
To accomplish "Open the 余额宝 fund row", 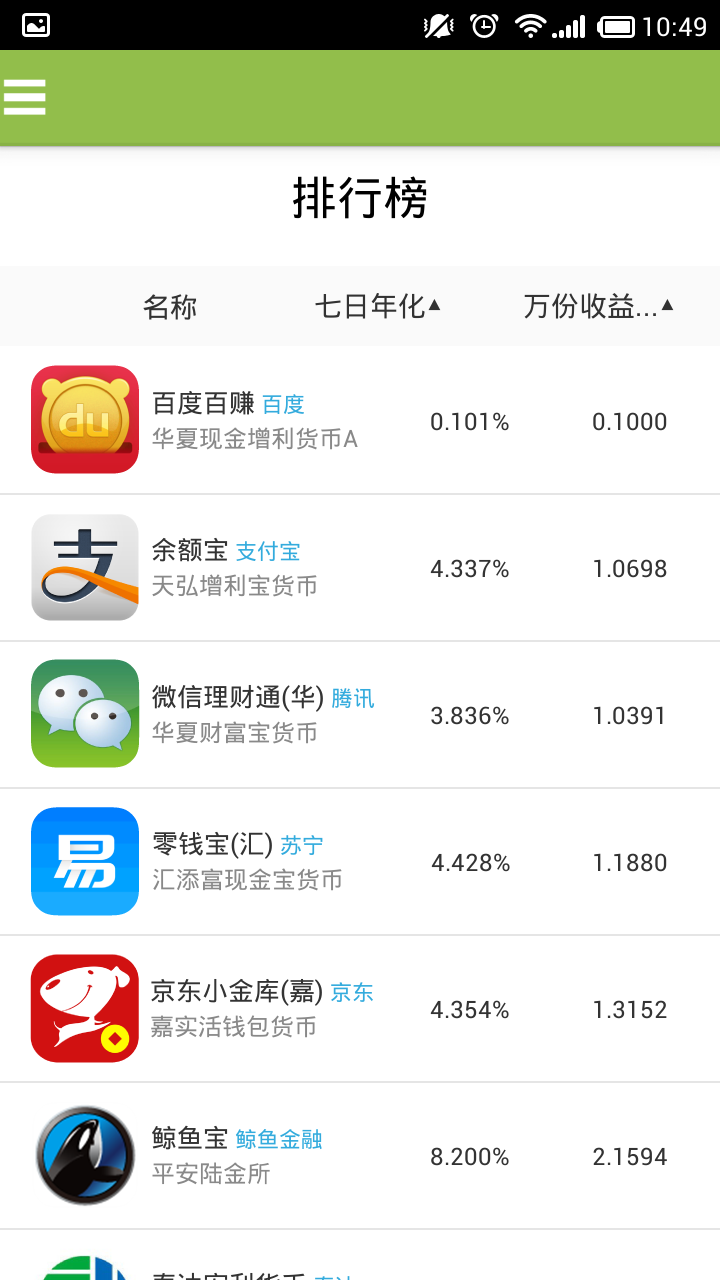I will pos(360,568).
